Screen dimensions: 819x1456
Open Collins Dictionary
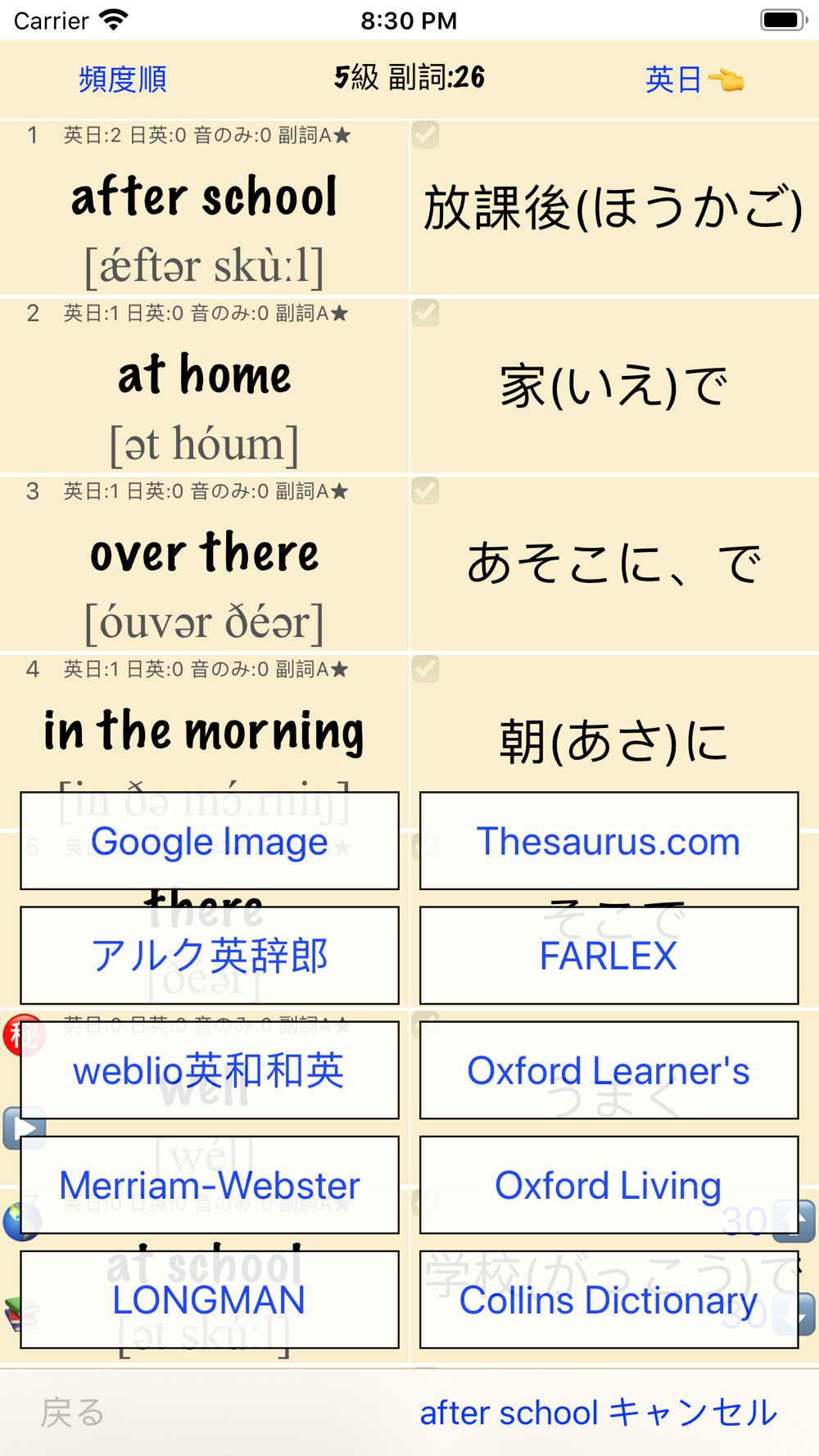pyautogui.click(x=609, y=1300)
